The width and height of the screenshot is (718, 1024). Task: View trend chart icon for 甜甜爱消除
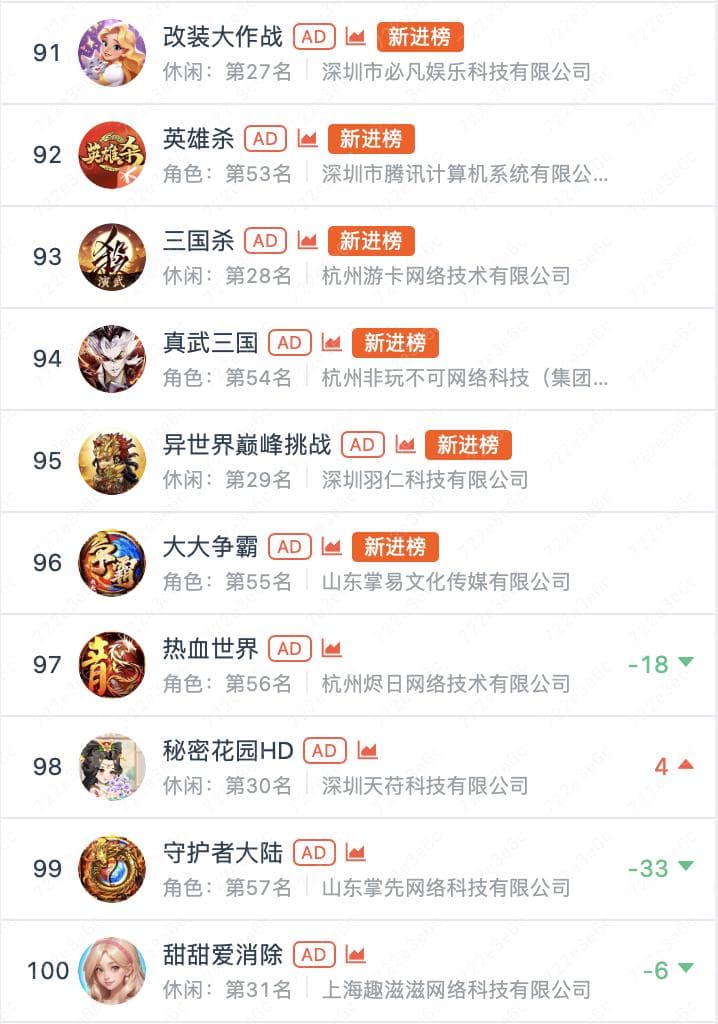(355, 955)
